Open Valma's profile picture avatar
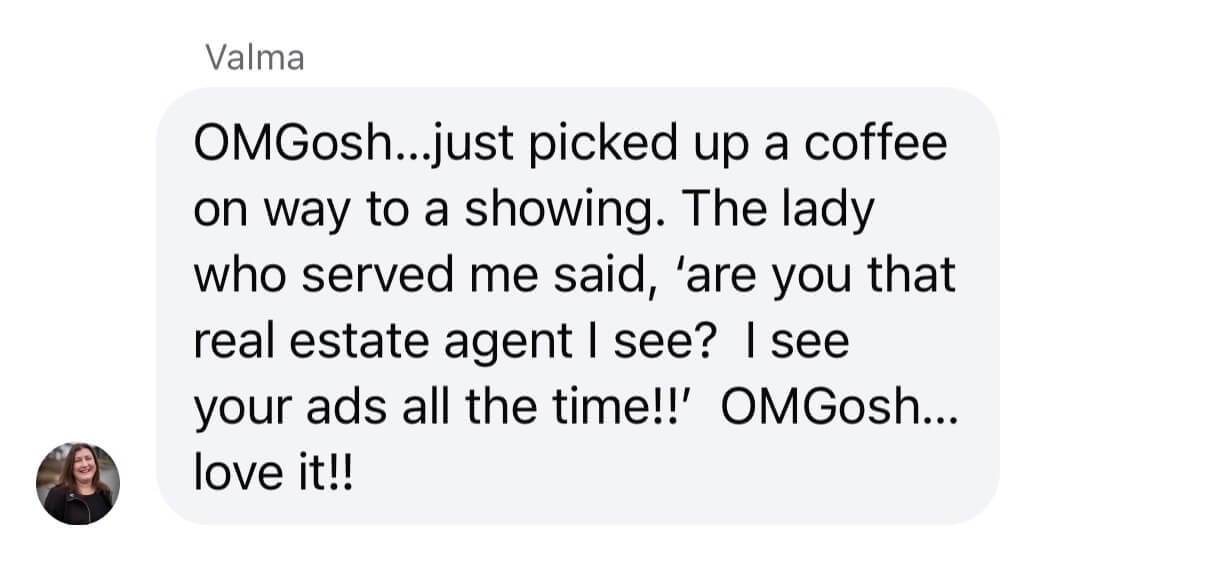Viewport: 1206px width, 571px height. click(x=78, y=483)
